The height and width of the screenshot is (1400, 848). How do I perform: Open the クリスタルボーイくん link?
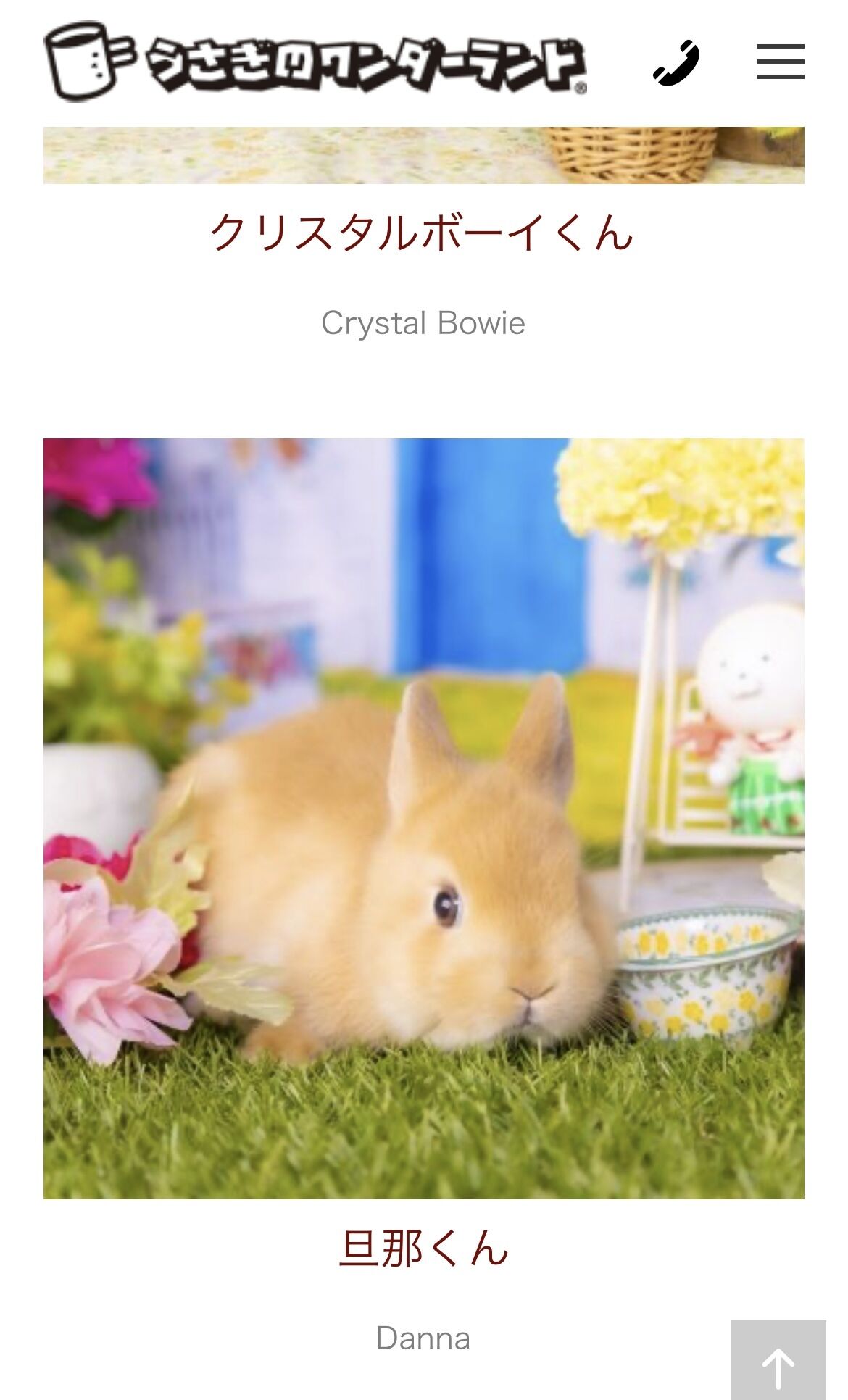(423, 233)
